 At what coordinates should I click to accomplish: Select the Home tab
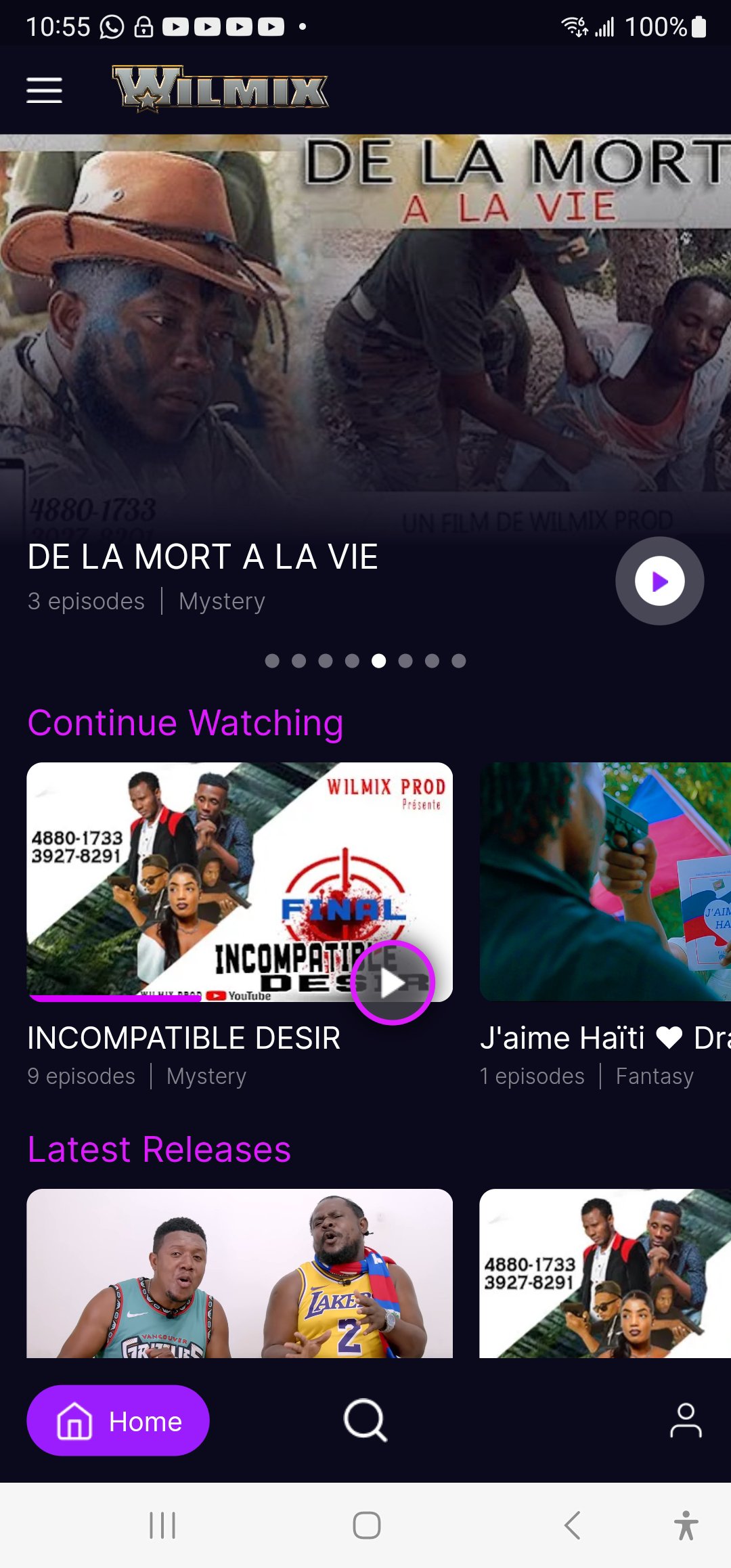pos(117,1421)
